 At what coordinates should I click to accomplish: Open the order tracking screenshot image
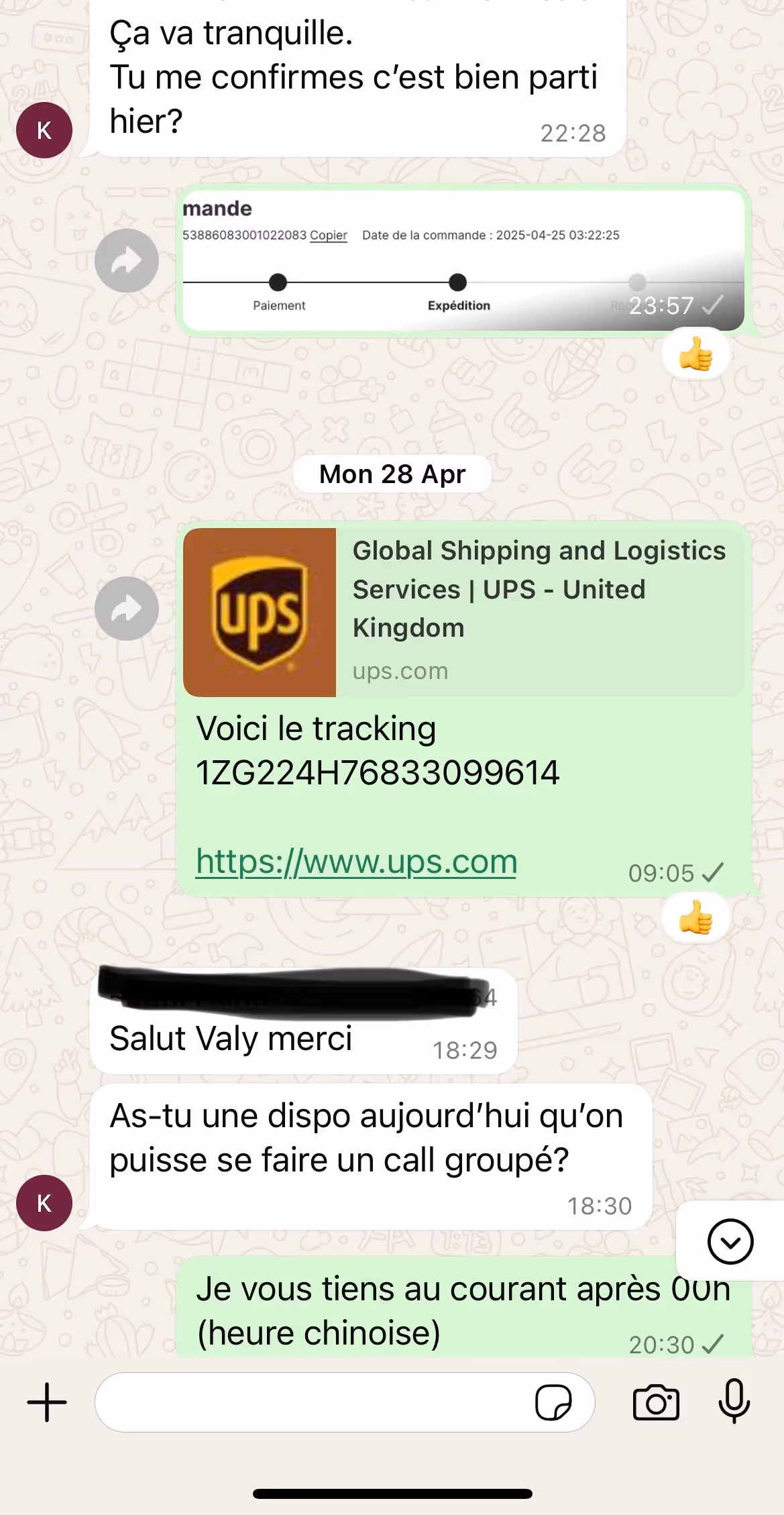click(463, 260)
